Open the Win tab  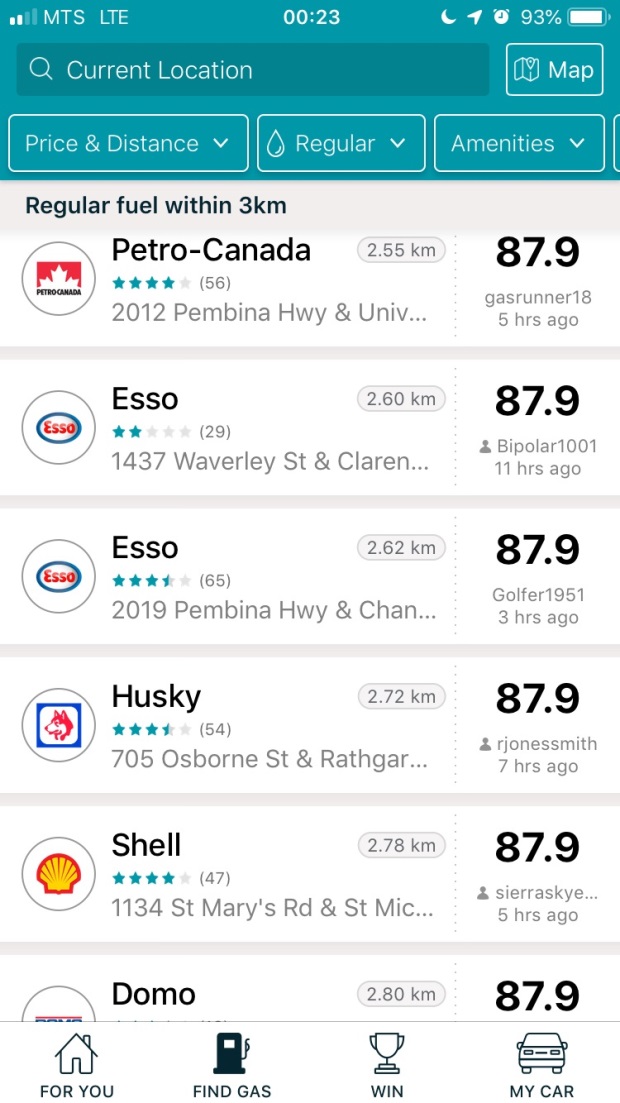tap(387, 1065)
